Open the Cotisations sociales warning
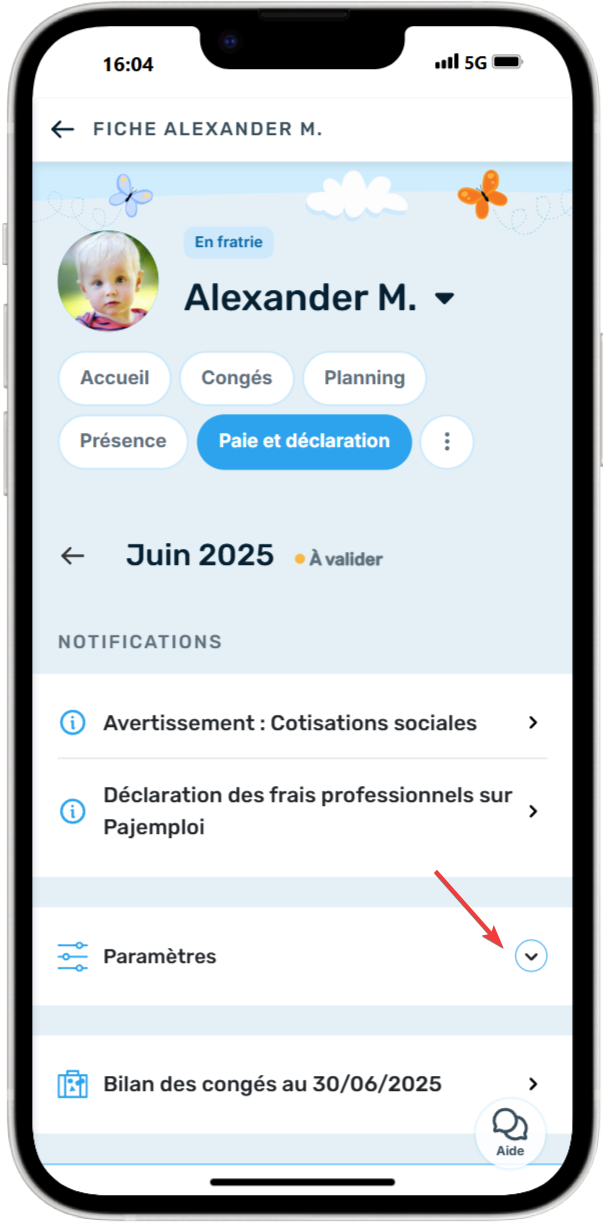This screenshot has height=1222, width=603. pyautogui.click(x=302, y=723)
